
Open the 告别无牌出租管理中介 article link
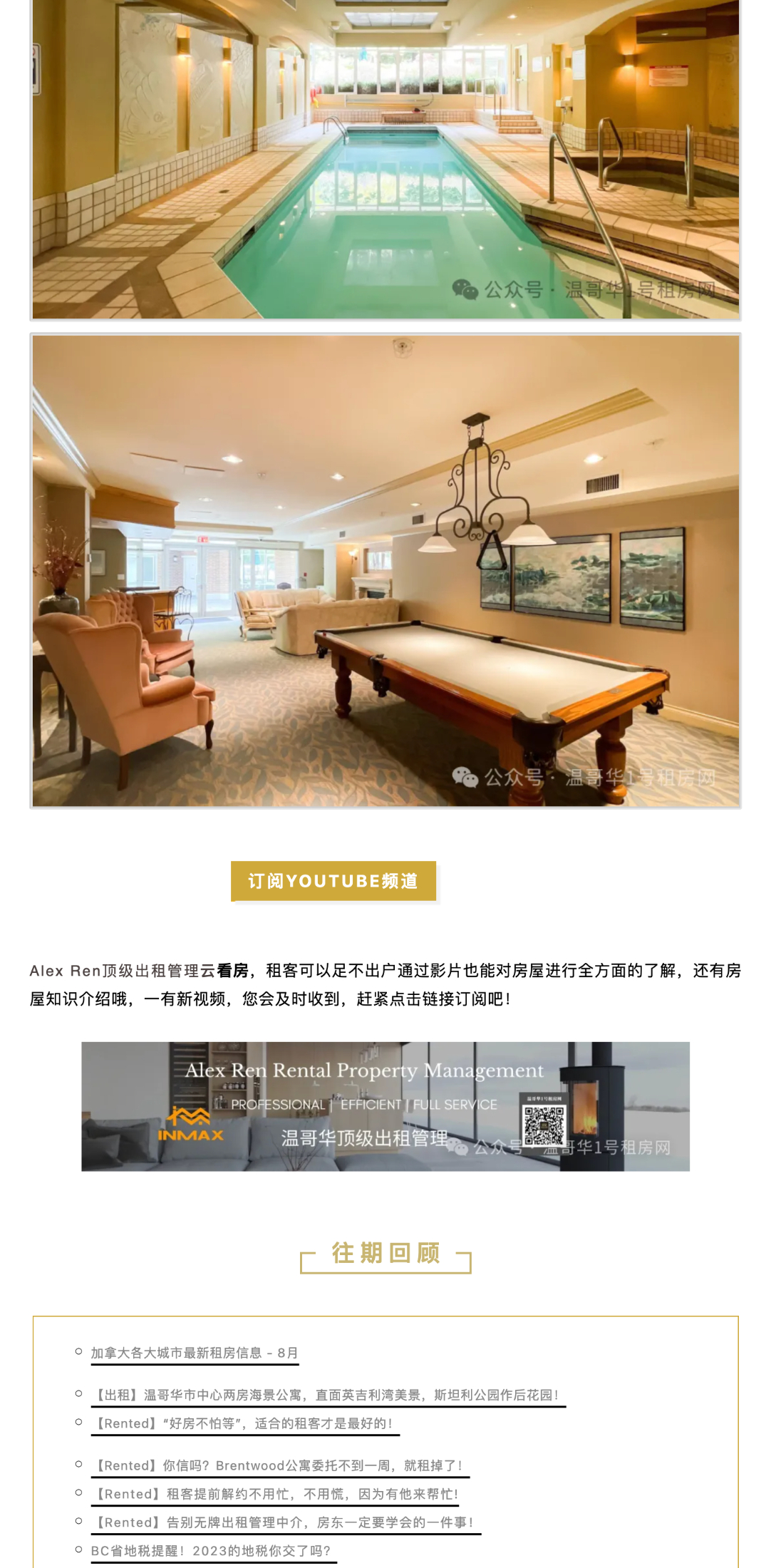tap(285, 1522)
